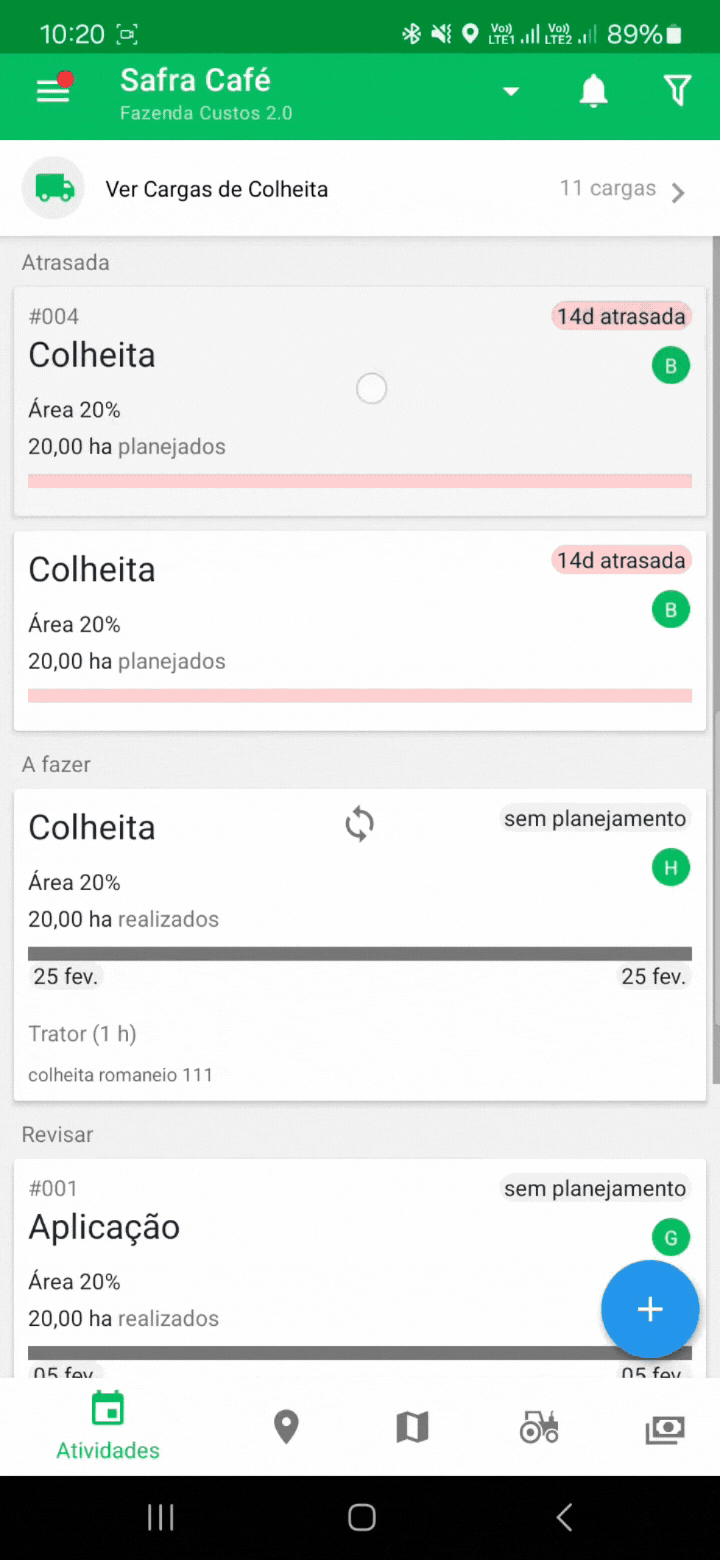Open the activity filter icon
The image size is (720, 1560).
pos(677,90)
